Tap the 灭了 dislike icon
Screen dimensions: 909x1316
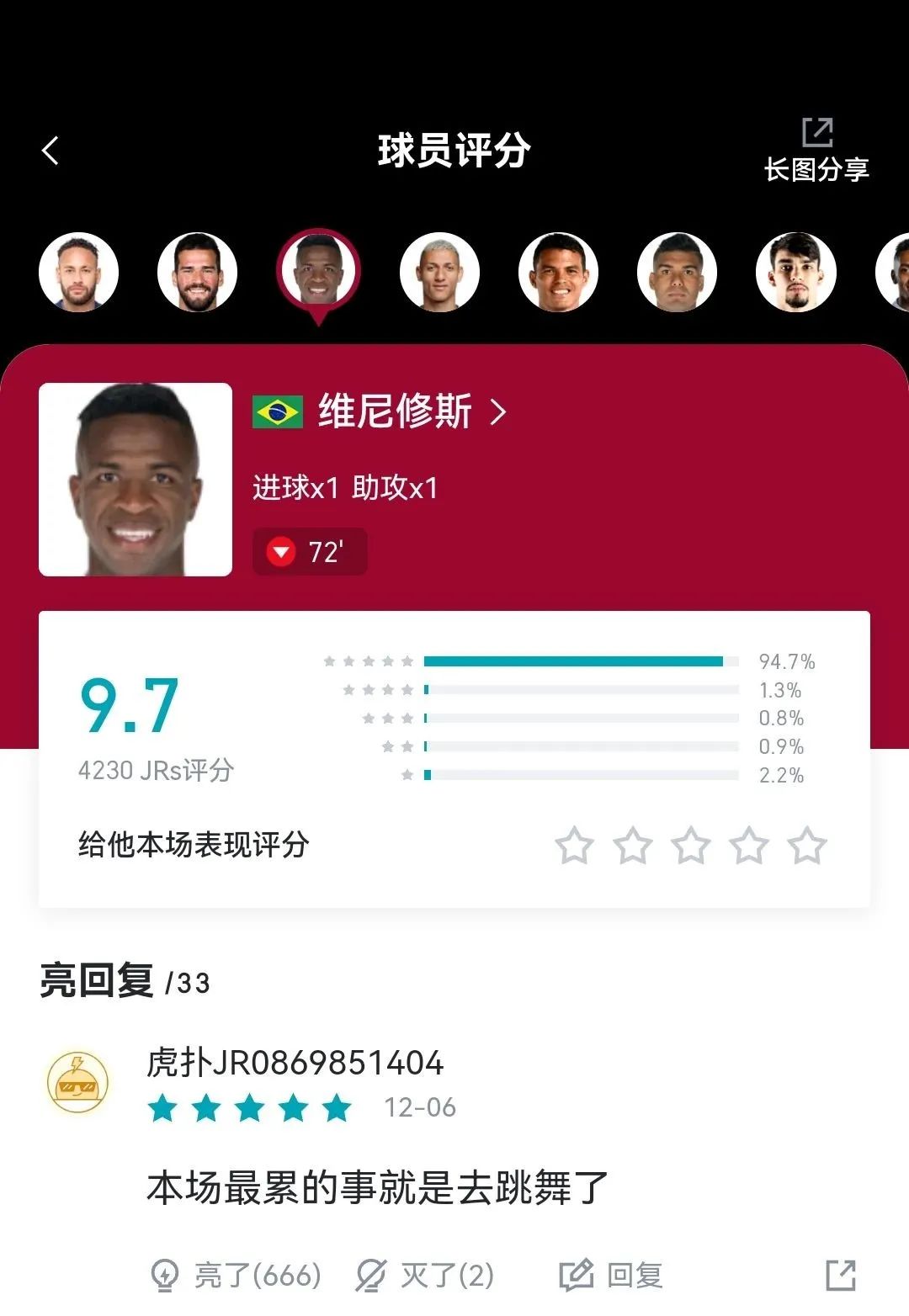pos(370,1275)
